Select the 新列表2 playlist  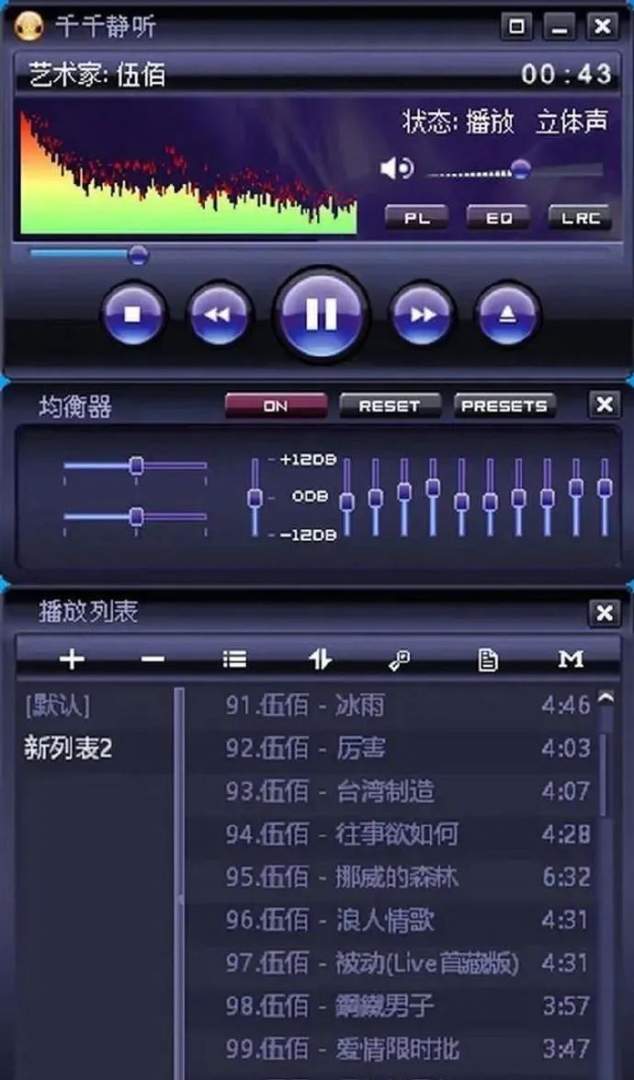(68, 749)
